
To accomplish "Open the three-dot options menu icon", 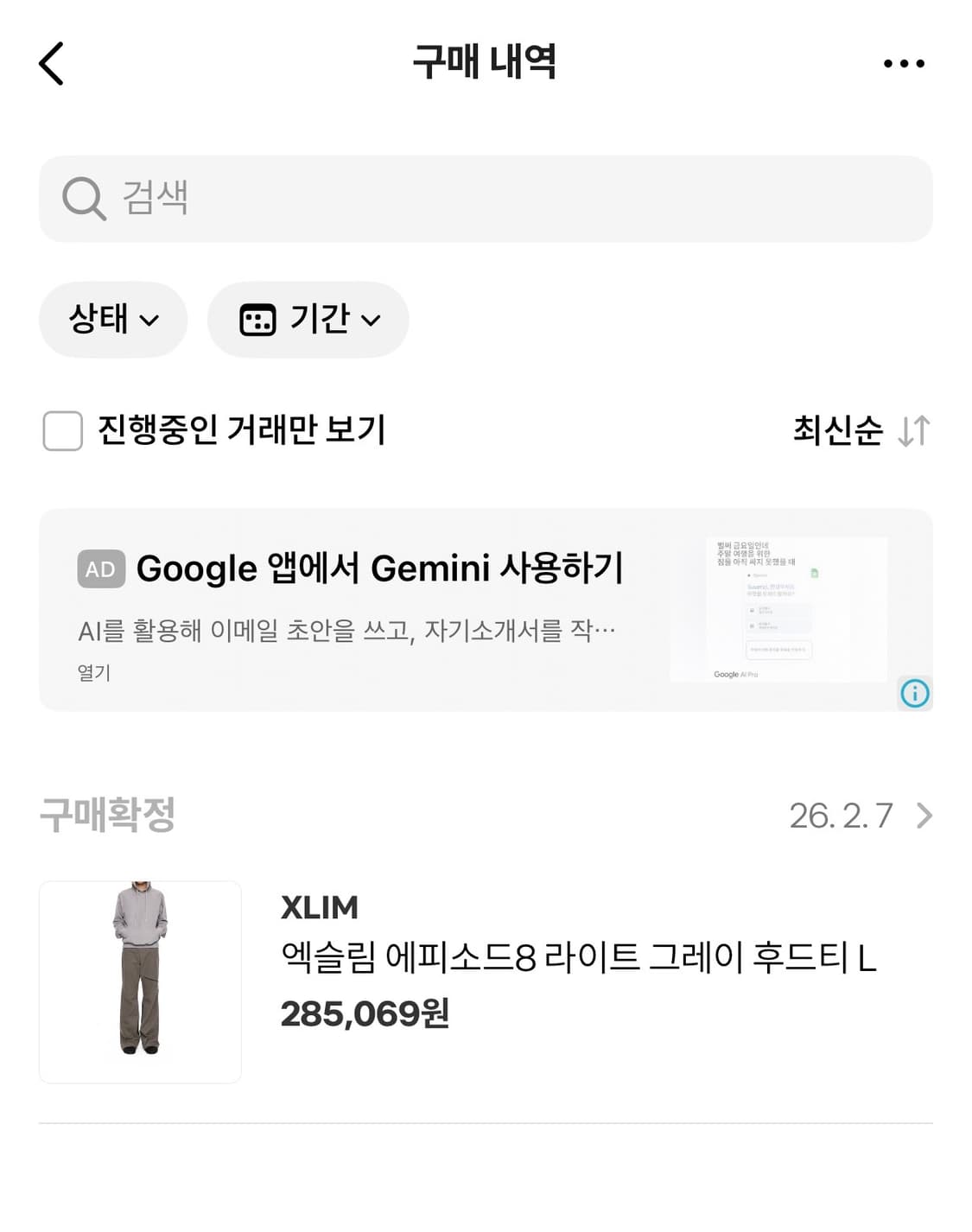I will coord(902,62).
